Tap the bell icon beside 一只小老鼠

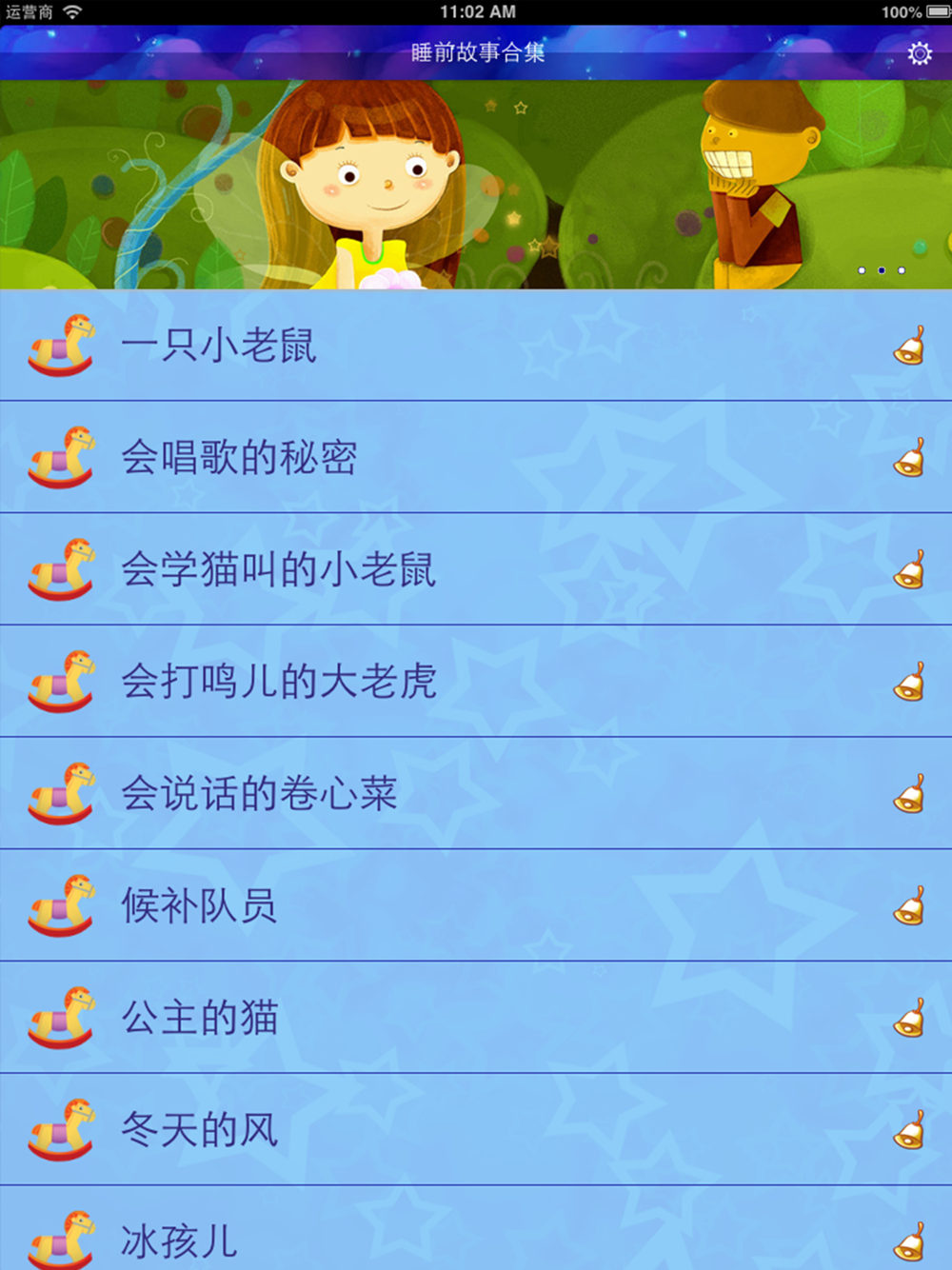[x=909, y=346]
